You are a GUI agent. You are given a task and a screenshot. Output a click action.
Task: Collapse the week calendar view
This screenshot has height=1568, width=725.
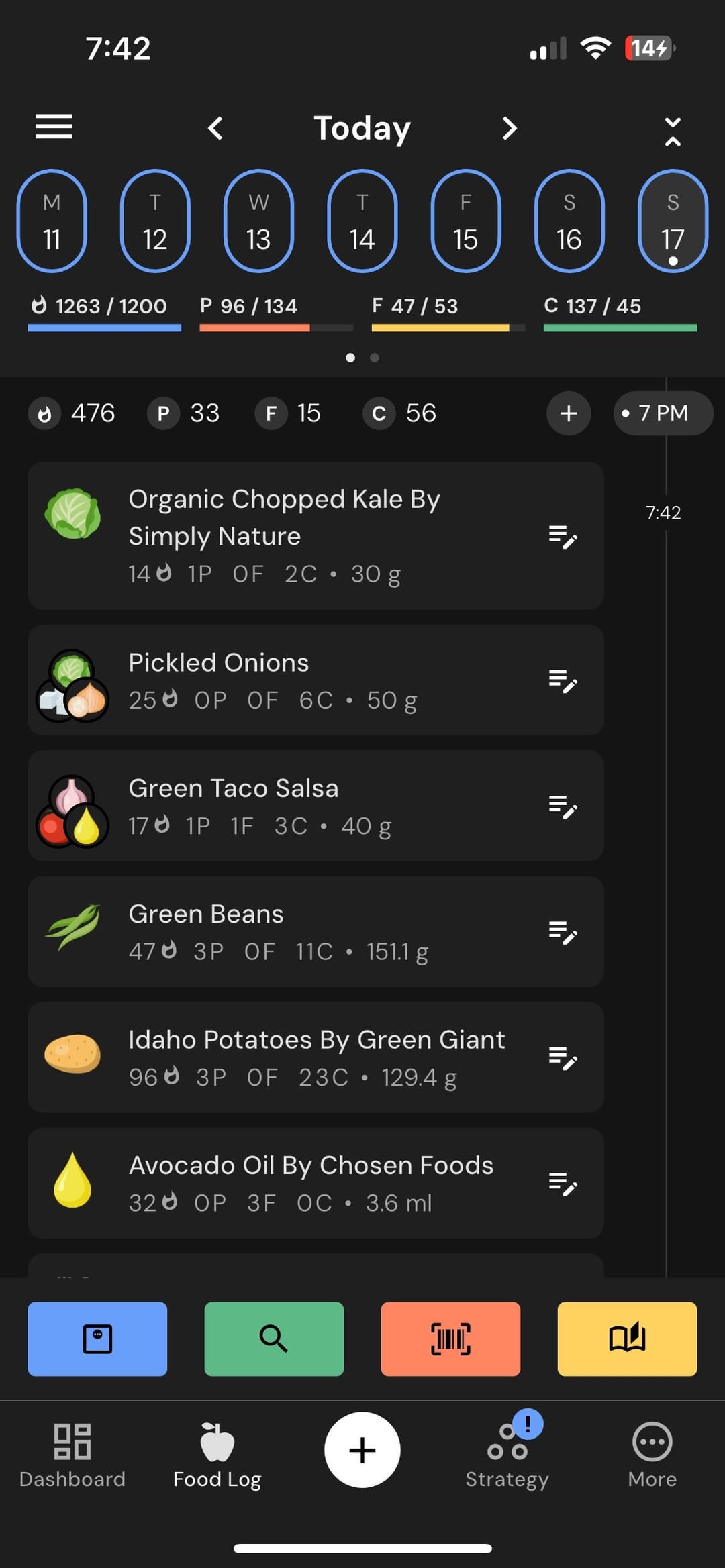(672, 131)
